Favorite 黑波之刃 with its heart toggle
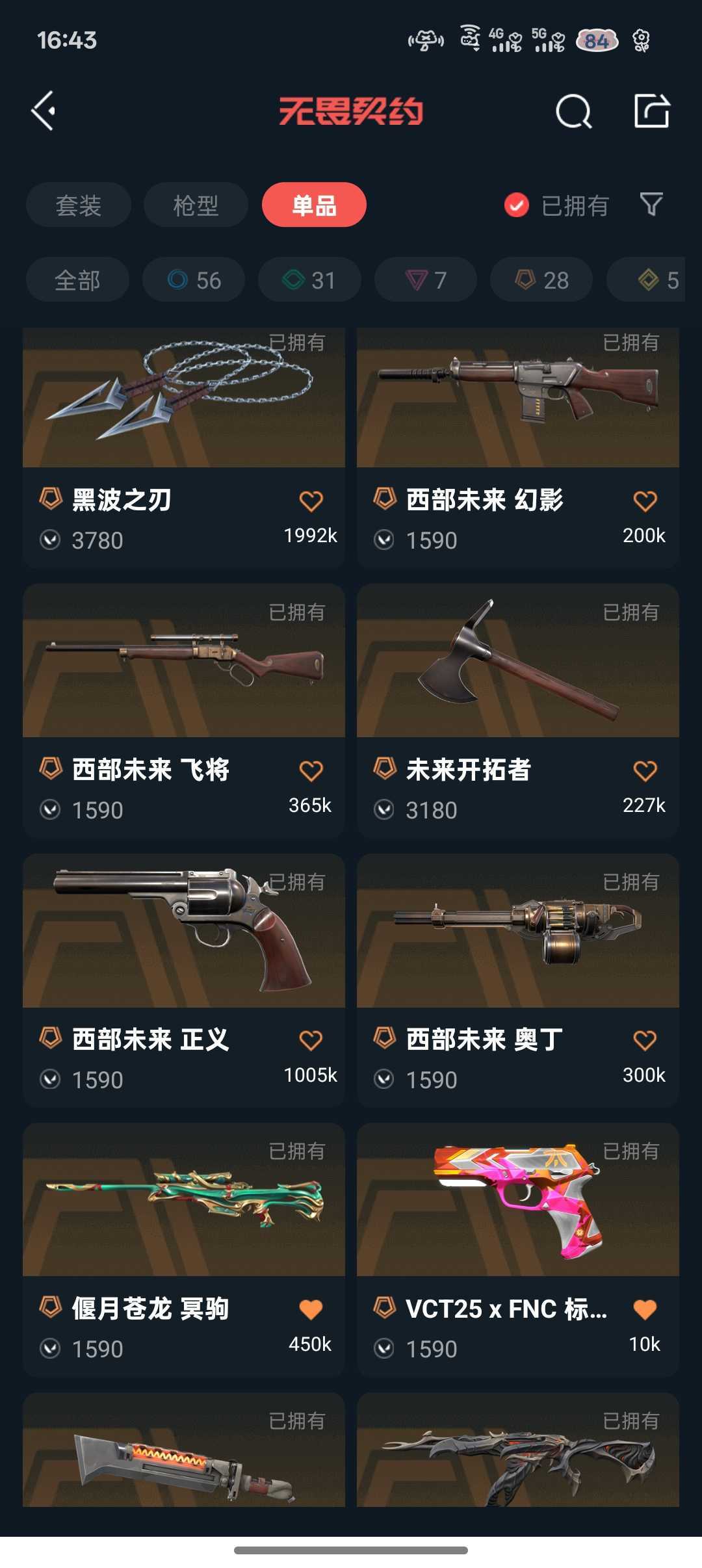 (x=311, y=501)
